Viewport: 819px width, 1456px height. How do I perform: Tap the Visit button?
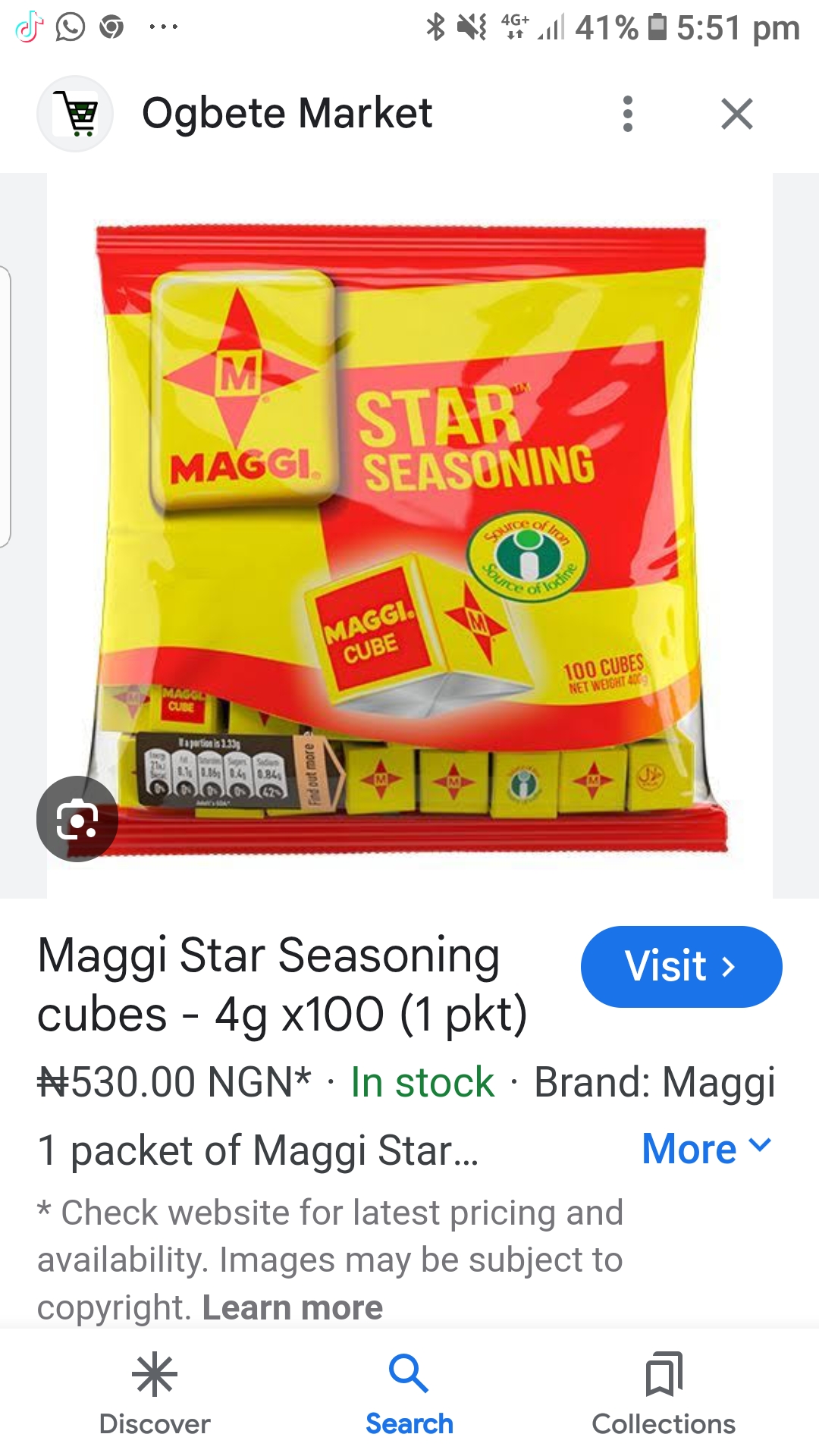coord(681,966)
